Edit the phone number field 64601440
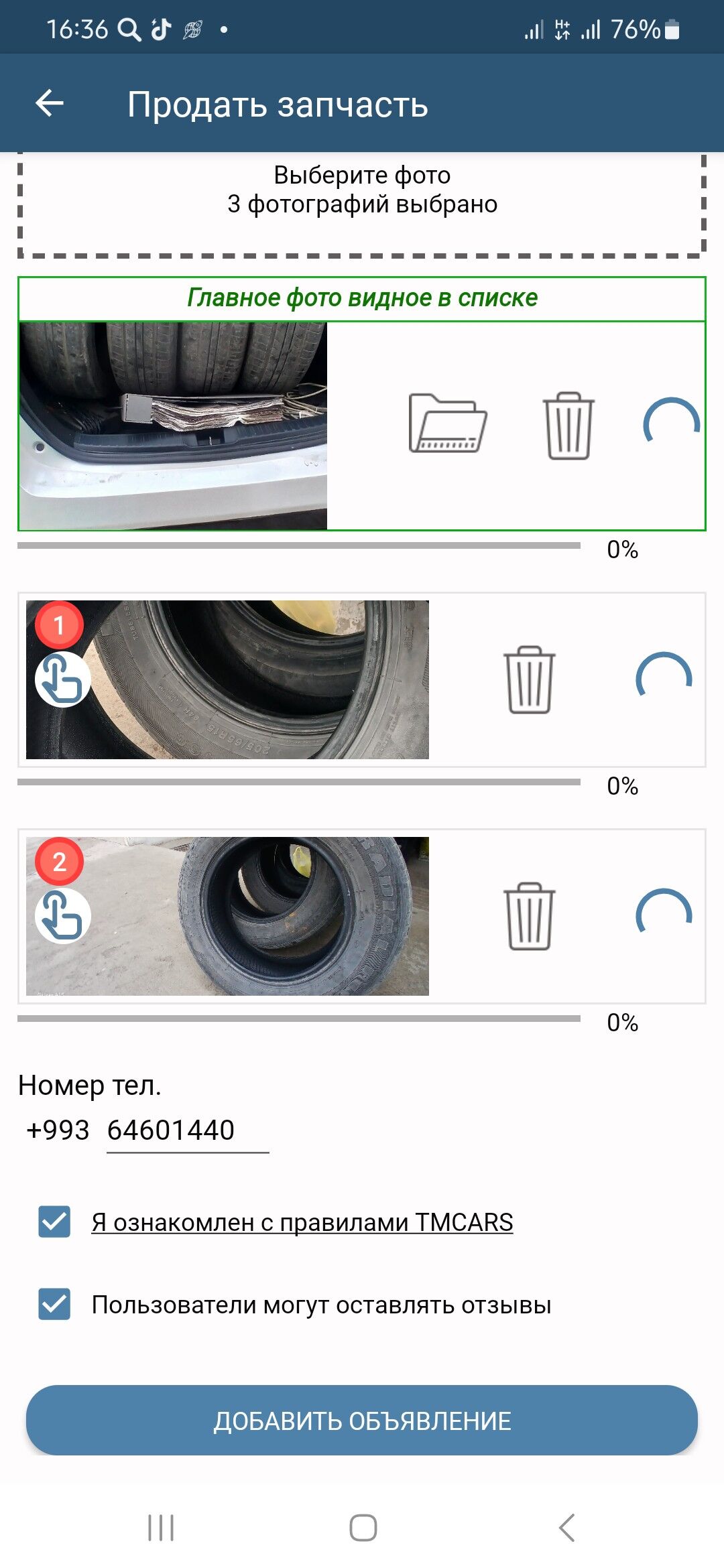This screenshot has height=1568, width=724. click(187, 1130)
